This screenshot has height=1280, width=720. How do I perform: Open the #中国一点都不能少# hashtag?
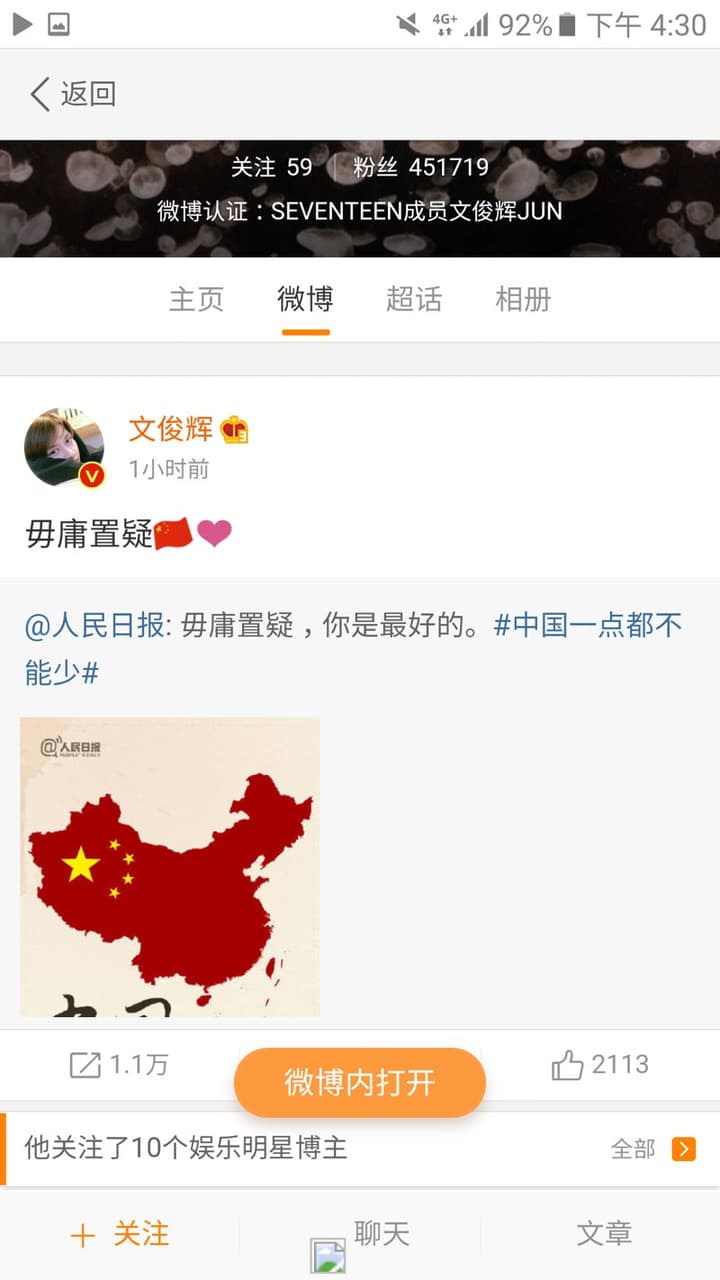[354, 649]
